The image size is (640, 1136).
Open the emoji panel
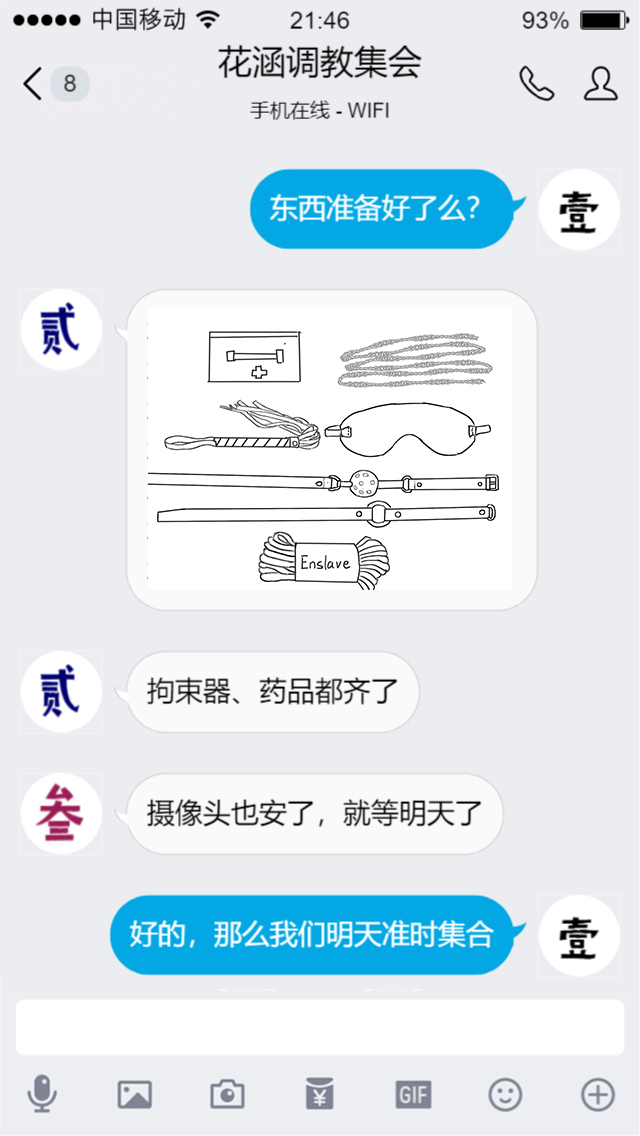tap(505, 1094)
